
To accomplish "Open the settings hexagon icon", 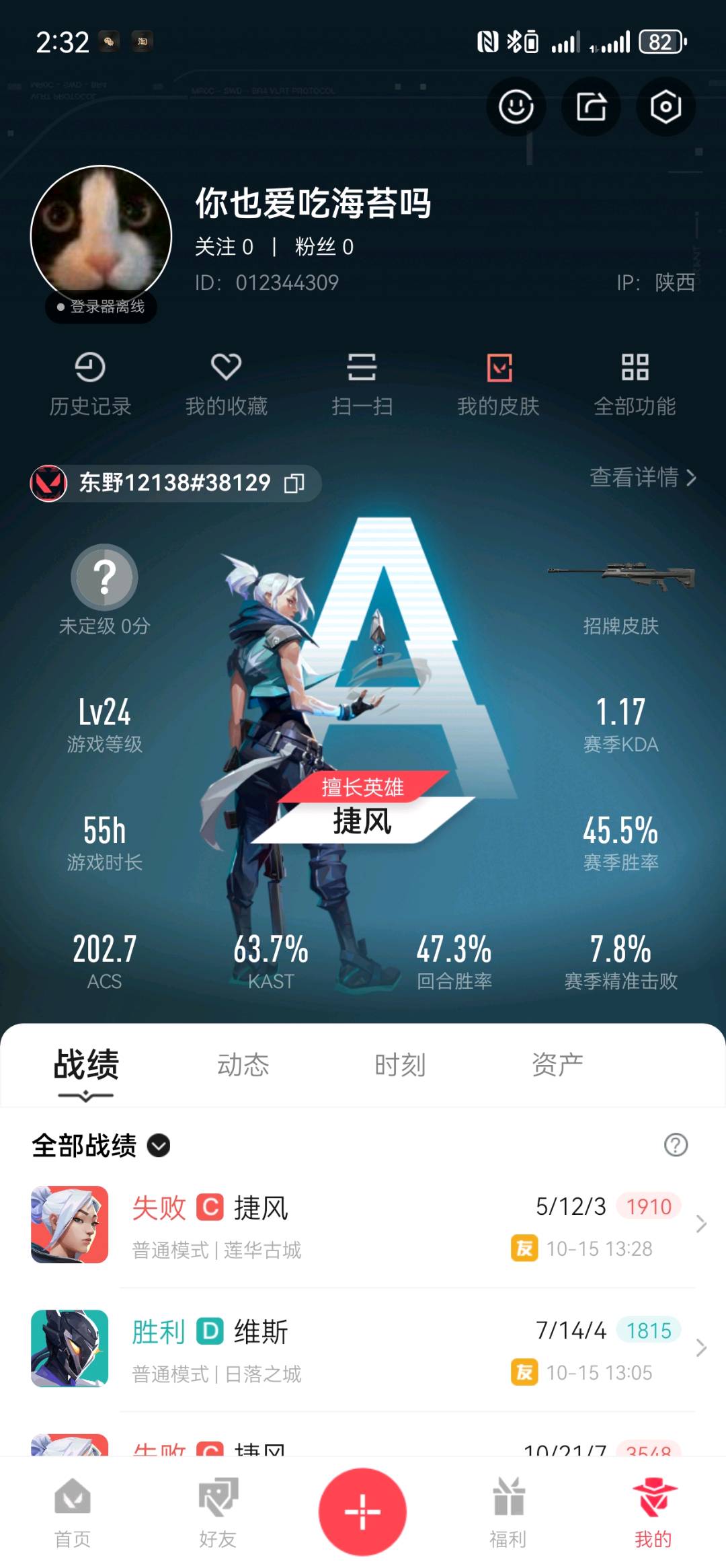I will 665,107.
